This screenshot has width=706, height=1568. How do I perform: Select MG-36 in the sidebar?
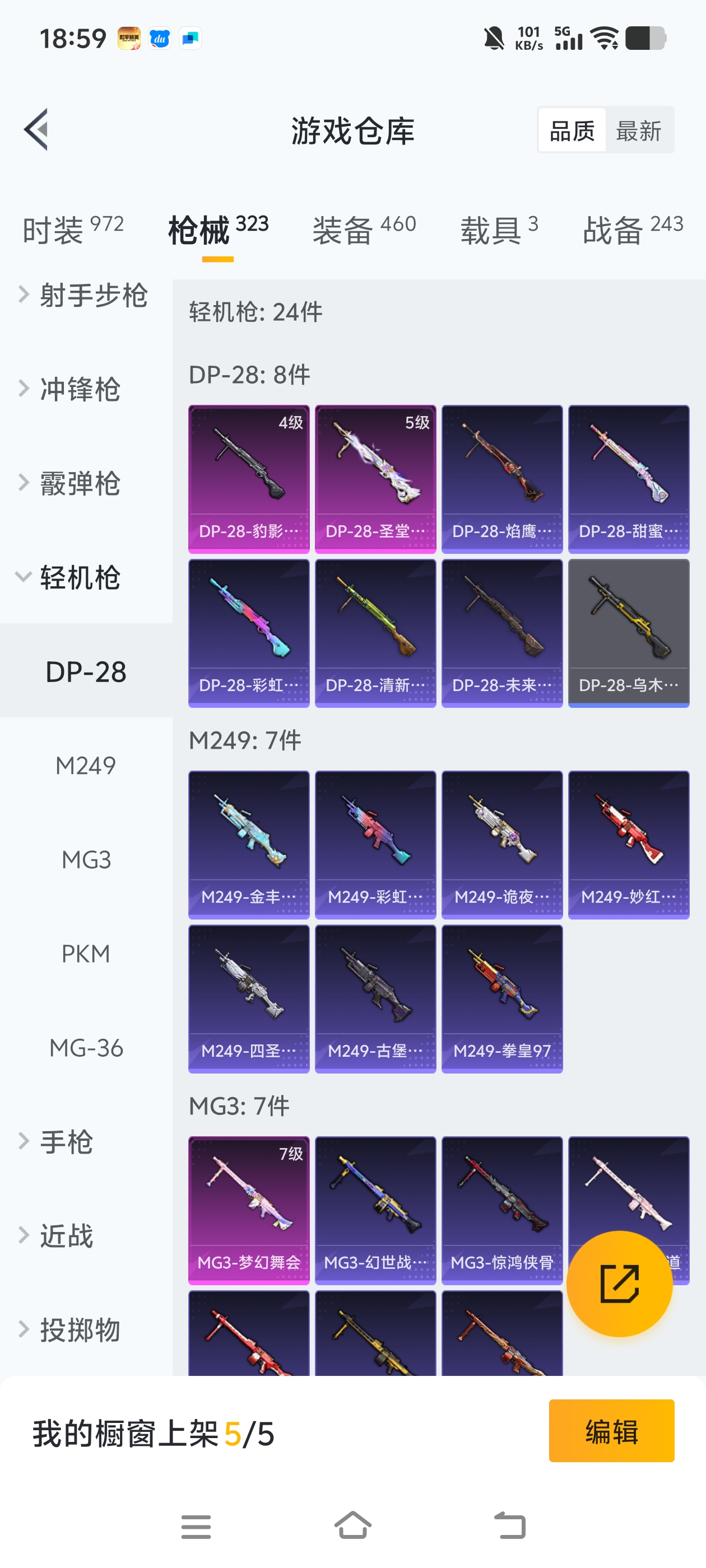(x=86, y=1048)
